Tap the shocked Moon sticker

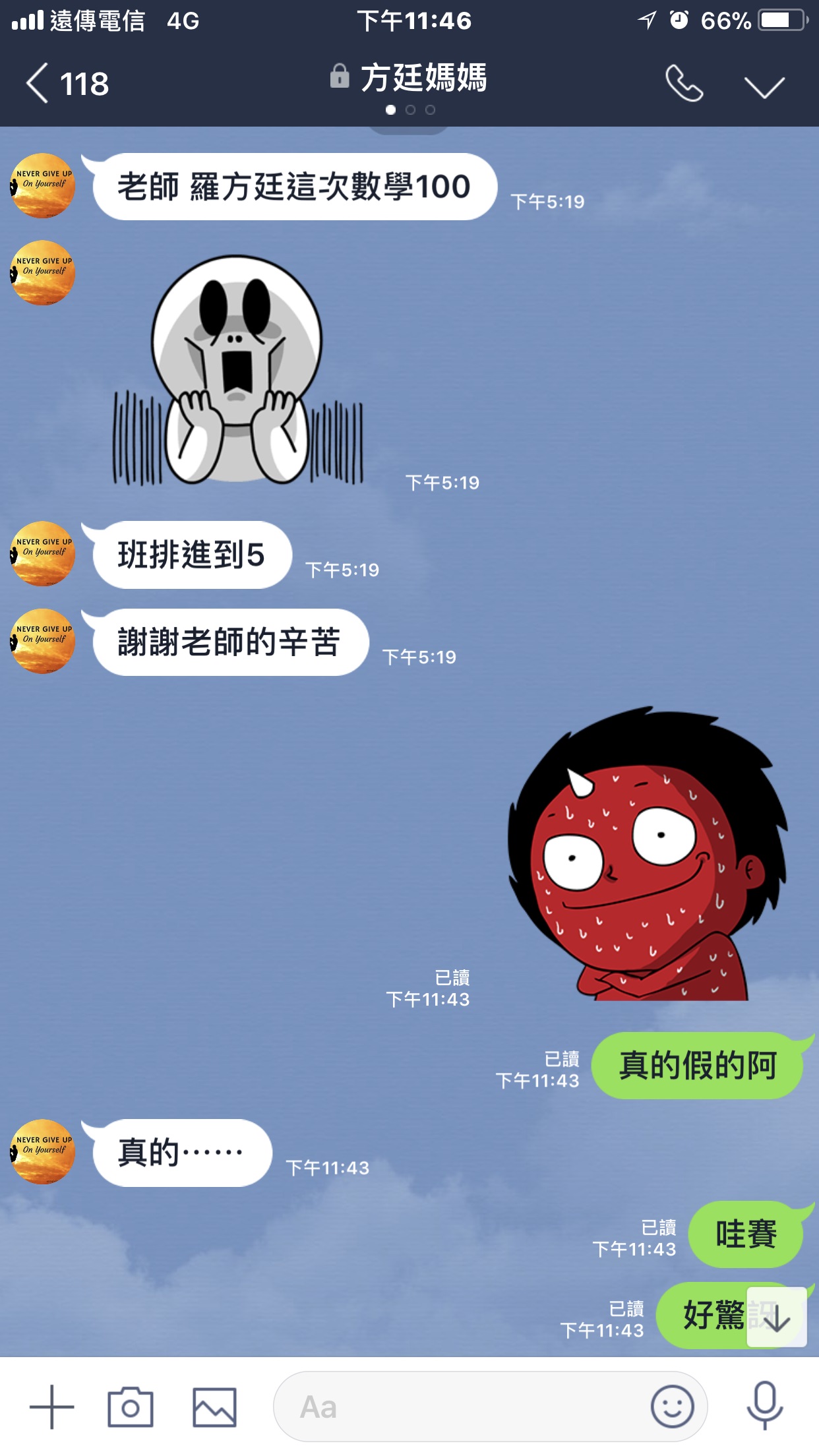click(x=237, y=371)
